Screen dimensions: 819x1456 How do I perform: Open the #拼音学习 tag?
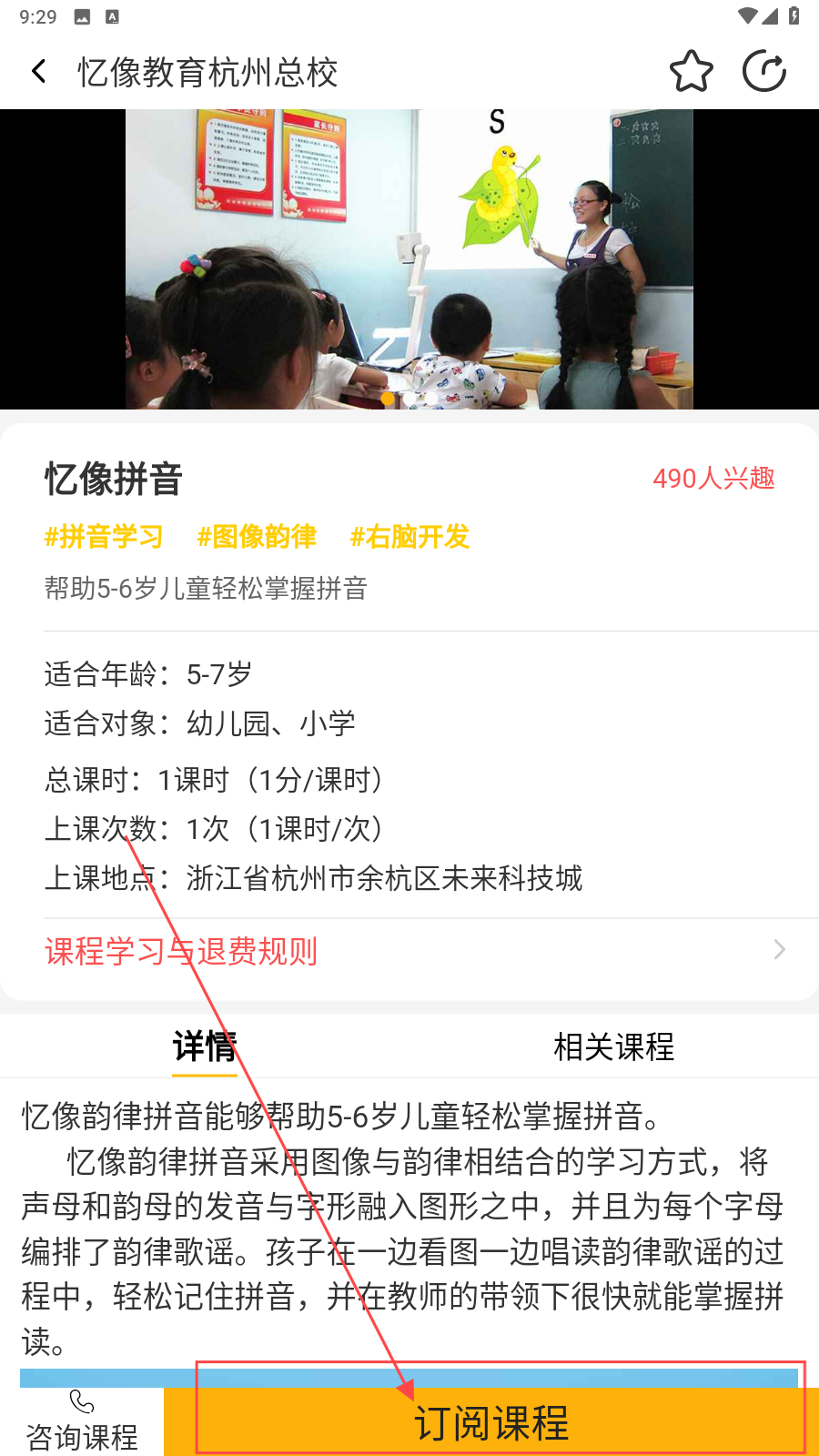104,537
